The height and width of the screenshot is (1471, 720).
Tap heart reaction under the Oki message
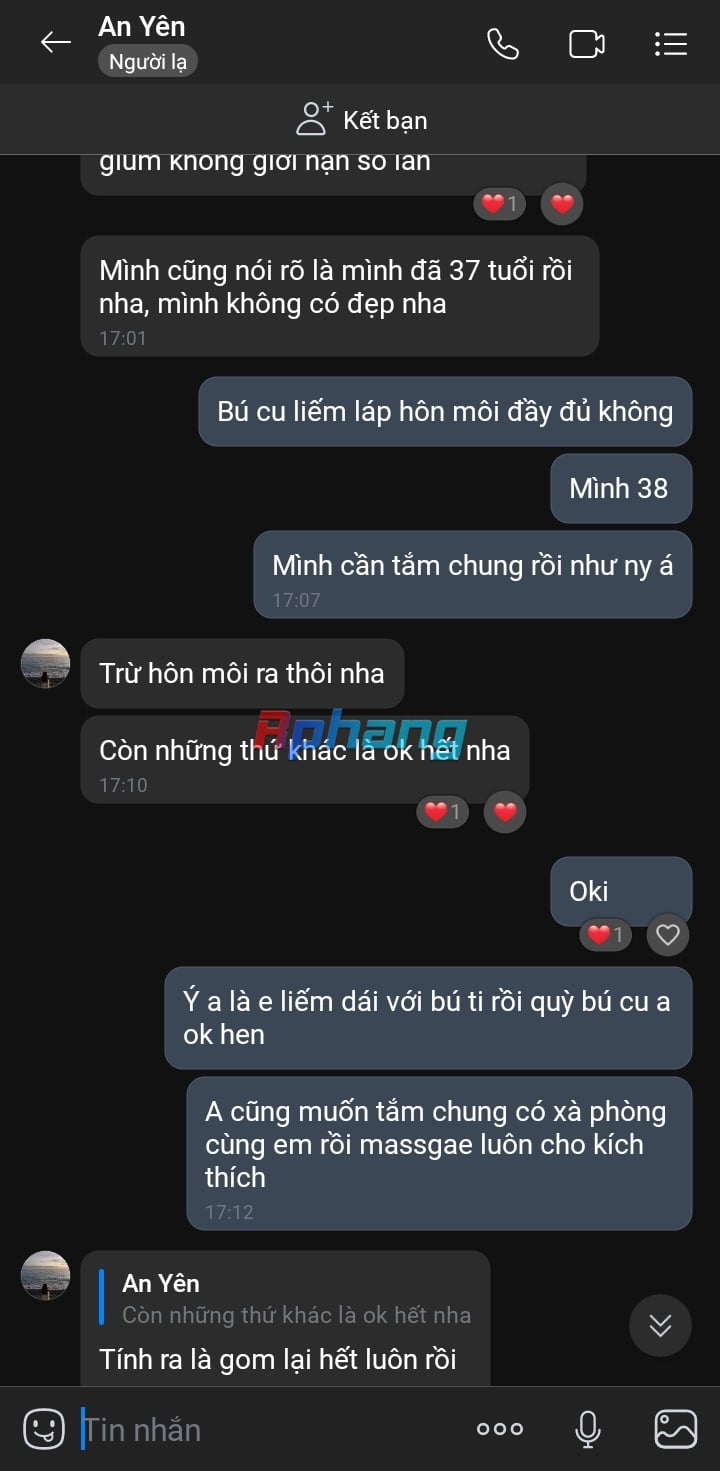[668, 935]
